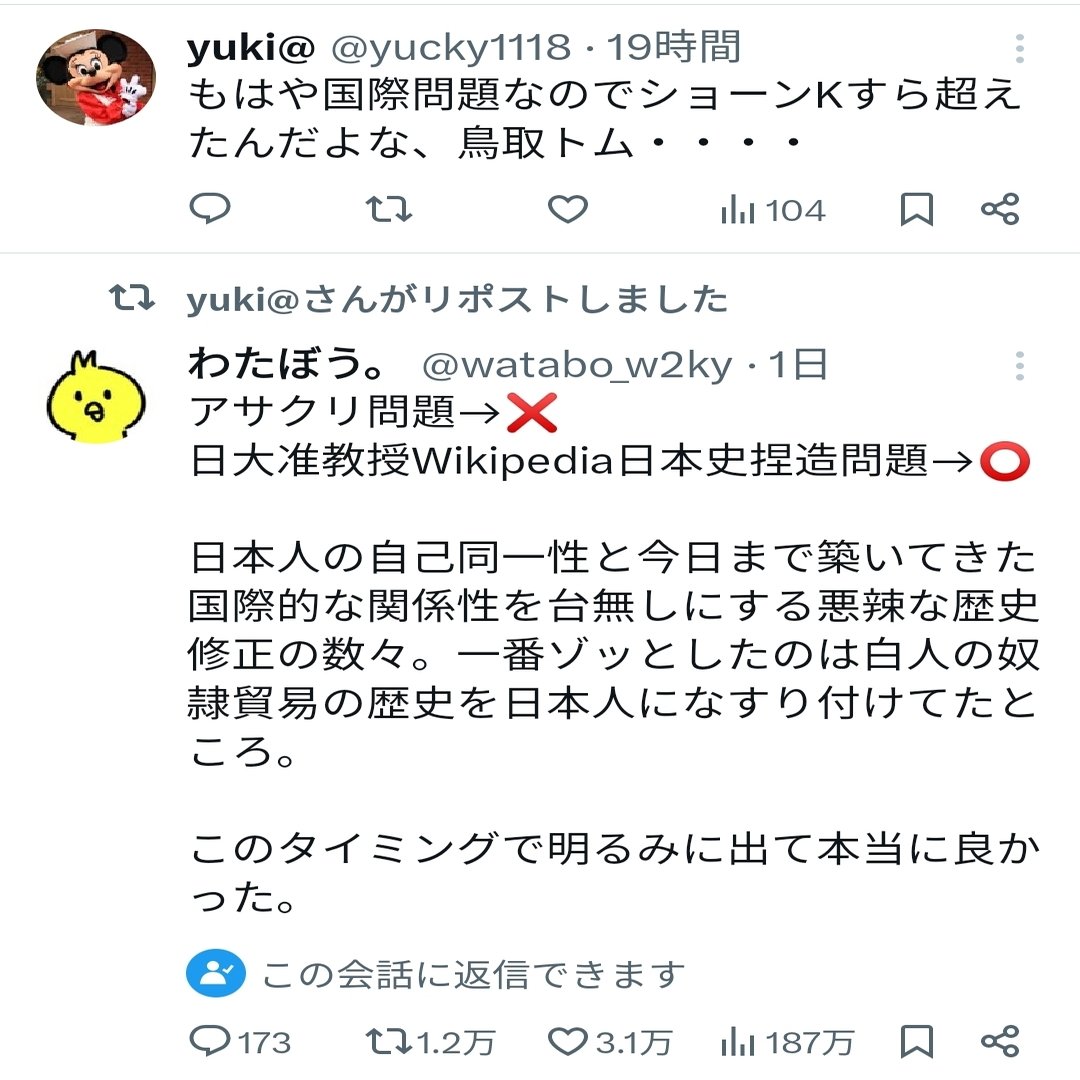This screenshot has width=1080, height=1080.
Task: Open yuki@'s Minnie avatar profile
Action: pyautogui.click(x=94, y=78)
